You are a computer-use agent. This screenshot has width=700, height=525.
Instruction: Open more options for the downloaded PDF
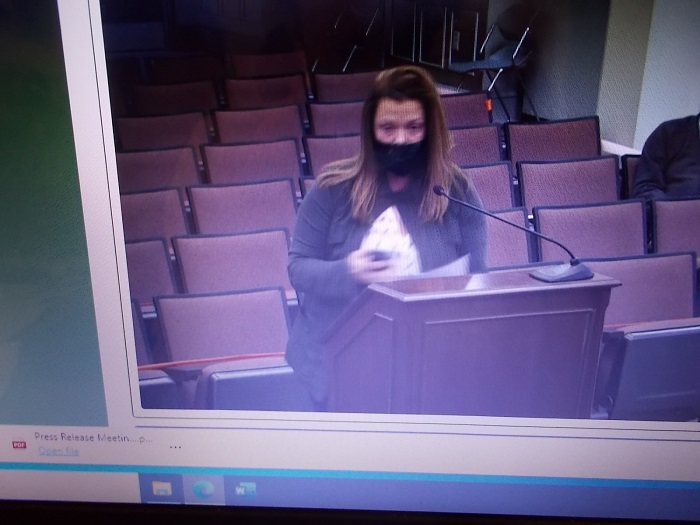[176, 446]
